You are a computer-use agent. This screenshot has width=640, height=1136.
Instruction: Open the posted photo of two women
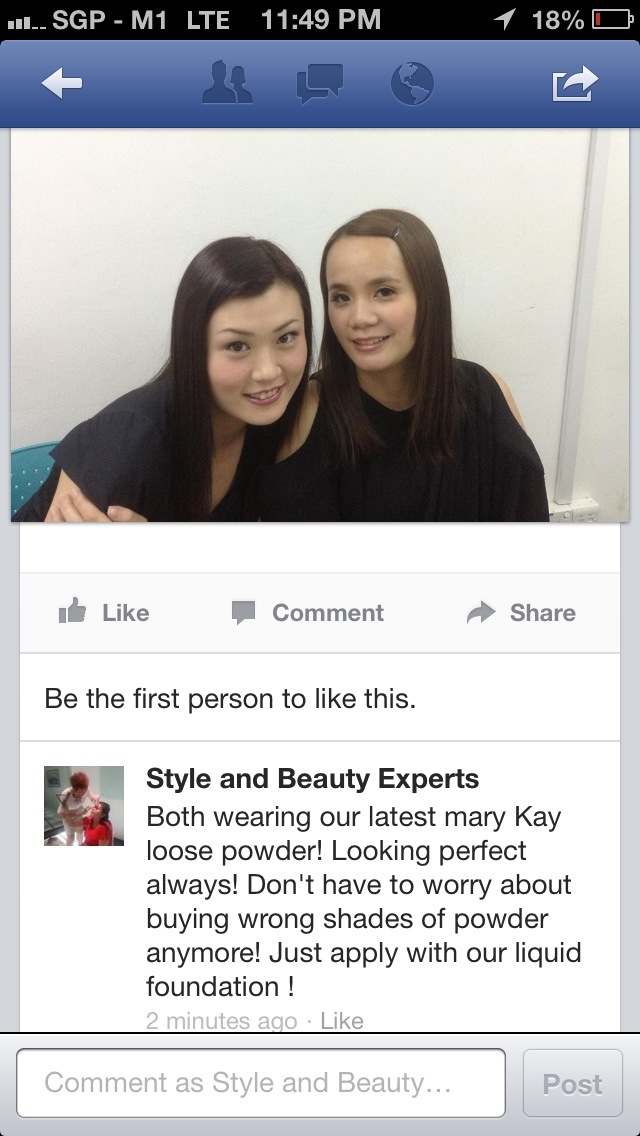coord(320,326)
